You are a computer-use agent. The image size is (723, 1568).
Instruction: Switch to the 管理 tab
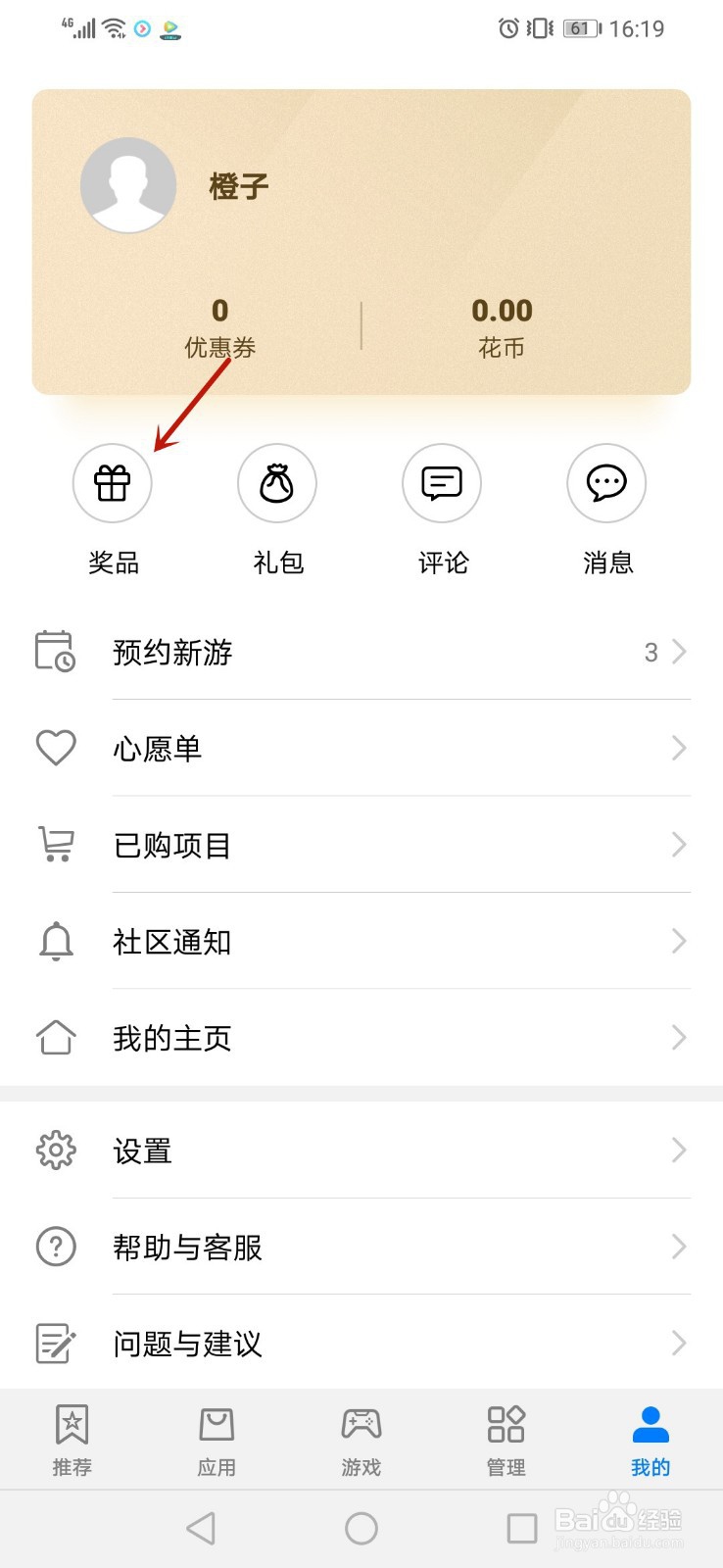tap(506, 1440)
